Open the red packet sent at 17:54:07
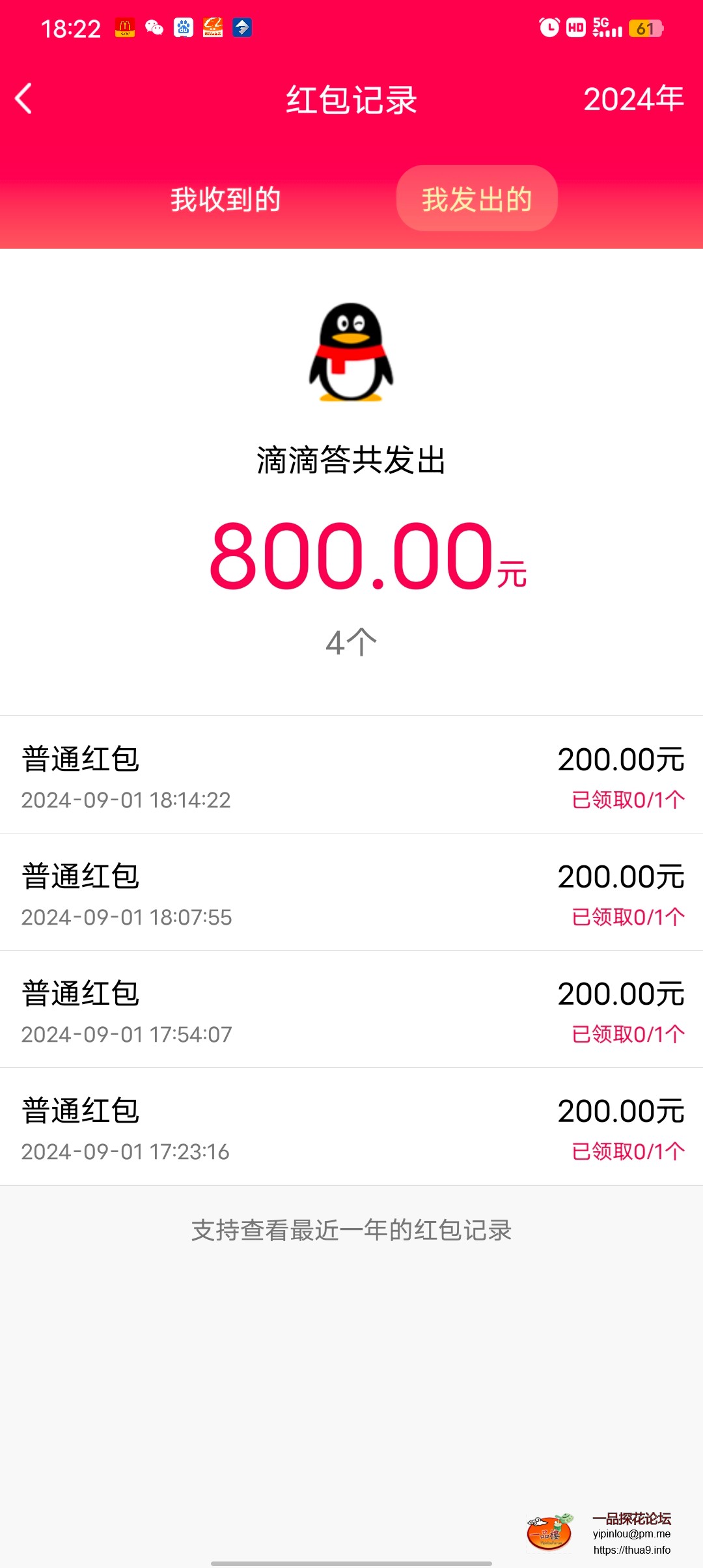 click(x=351, y=1009)
